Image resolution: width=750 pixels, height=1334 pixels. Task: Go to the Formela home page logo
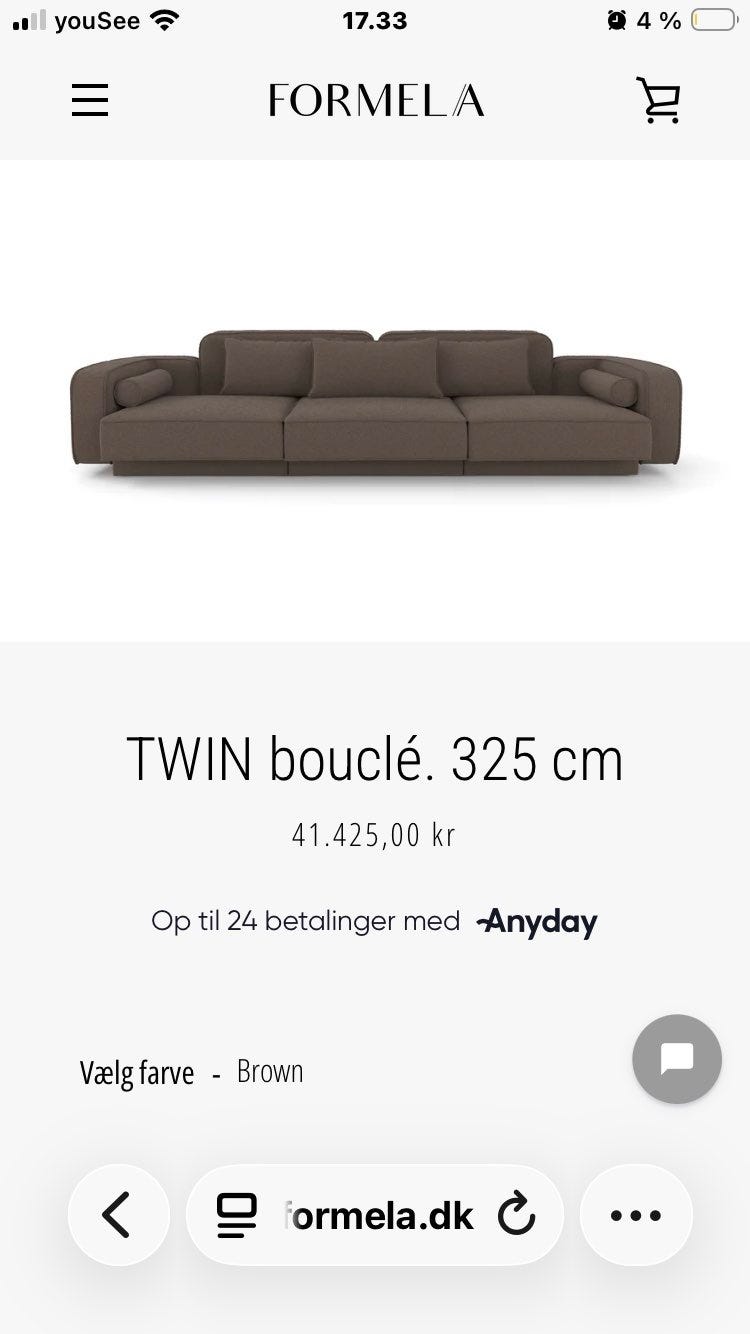click(376, 100)
